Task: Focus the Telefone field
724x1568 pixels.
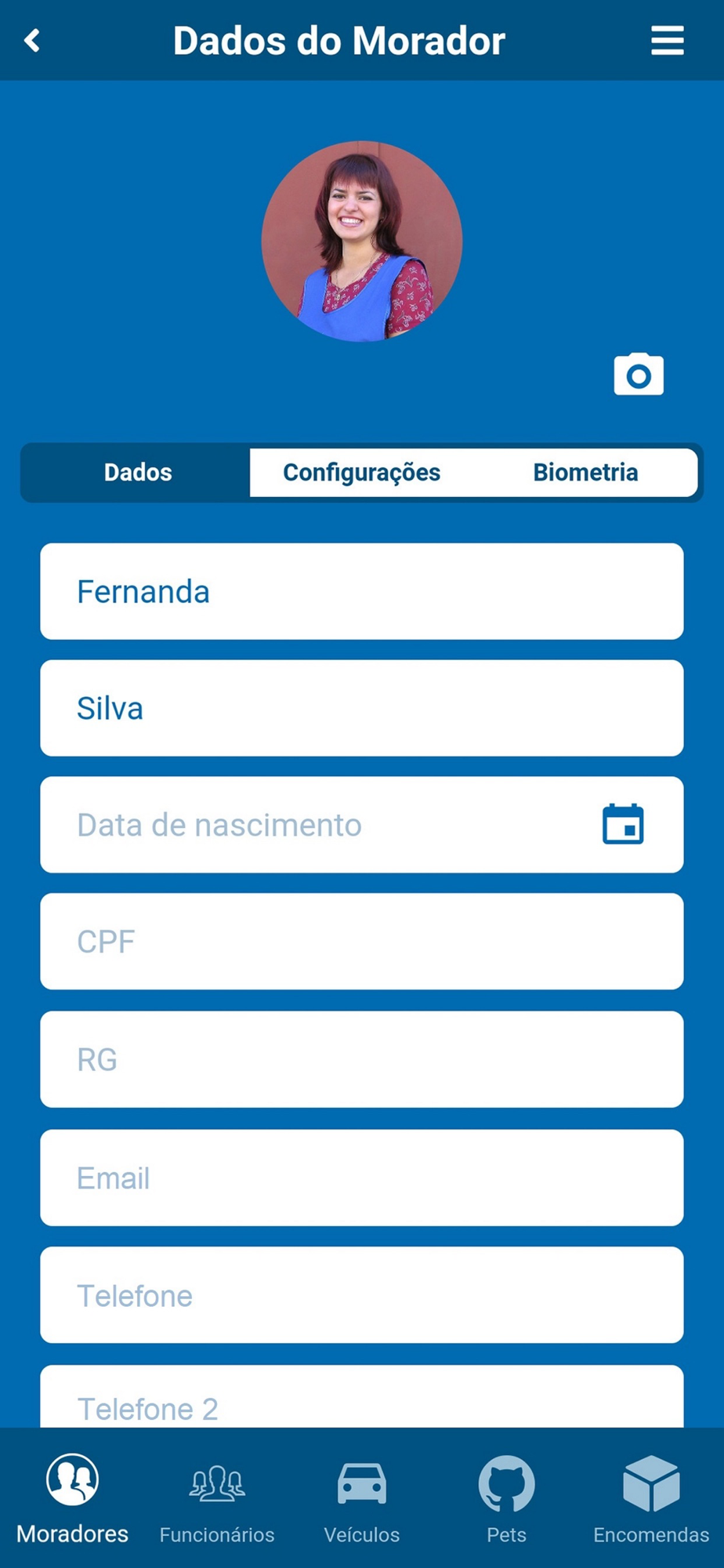Action: [361, 1295]
